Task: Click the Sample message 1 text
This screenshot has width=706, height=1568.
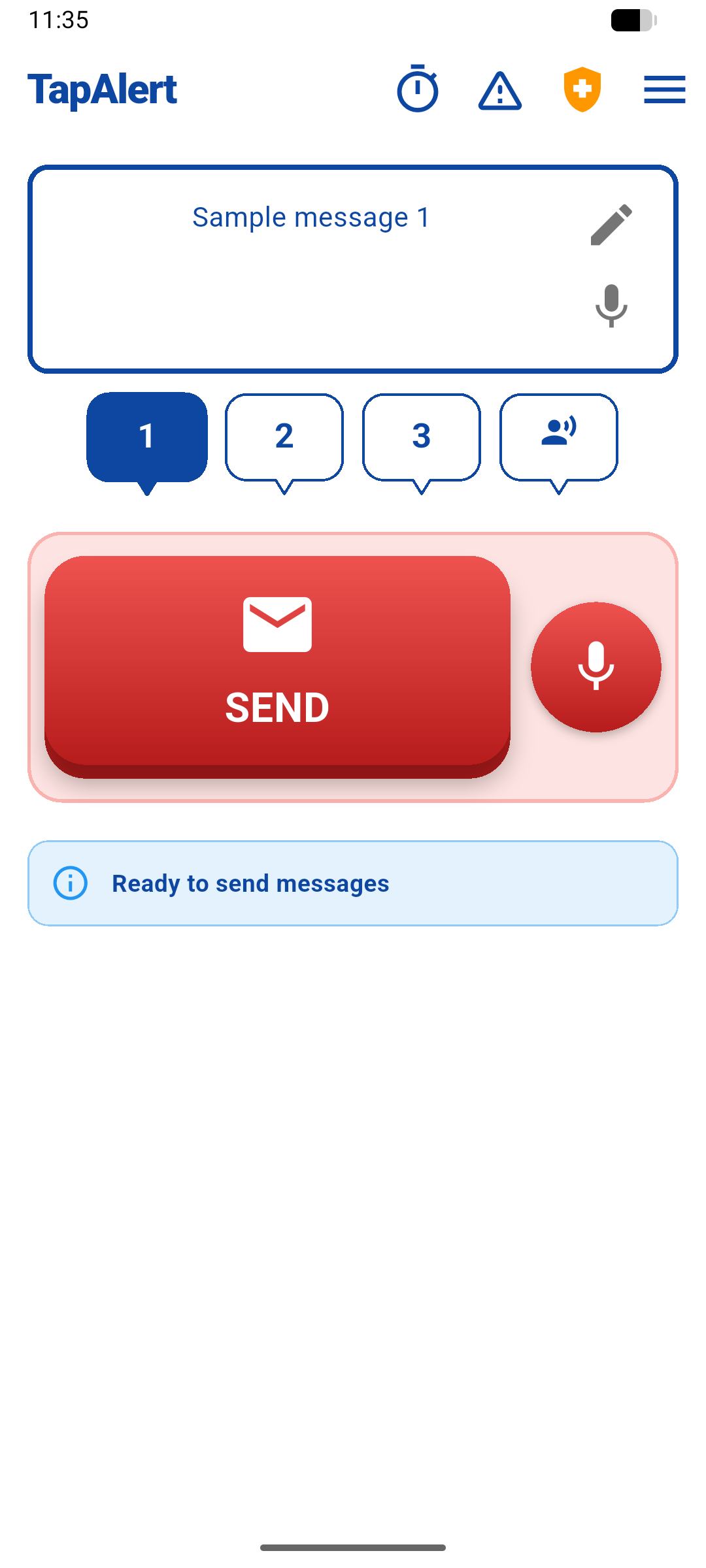Action: 310,217
